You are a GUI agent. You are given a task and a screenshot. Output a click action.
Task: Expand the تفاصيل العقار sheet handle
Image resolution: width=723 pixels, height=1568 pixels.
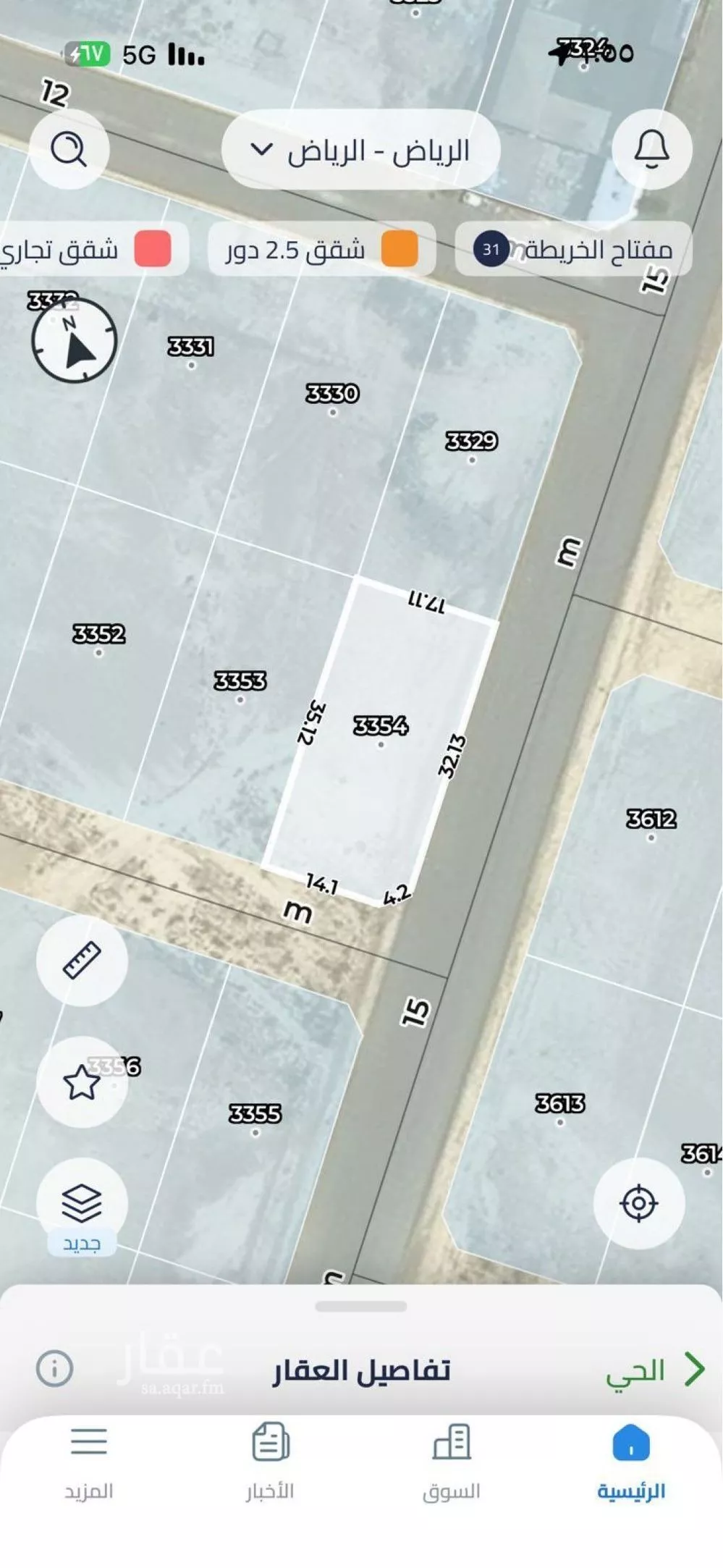tap(361, 1307)
